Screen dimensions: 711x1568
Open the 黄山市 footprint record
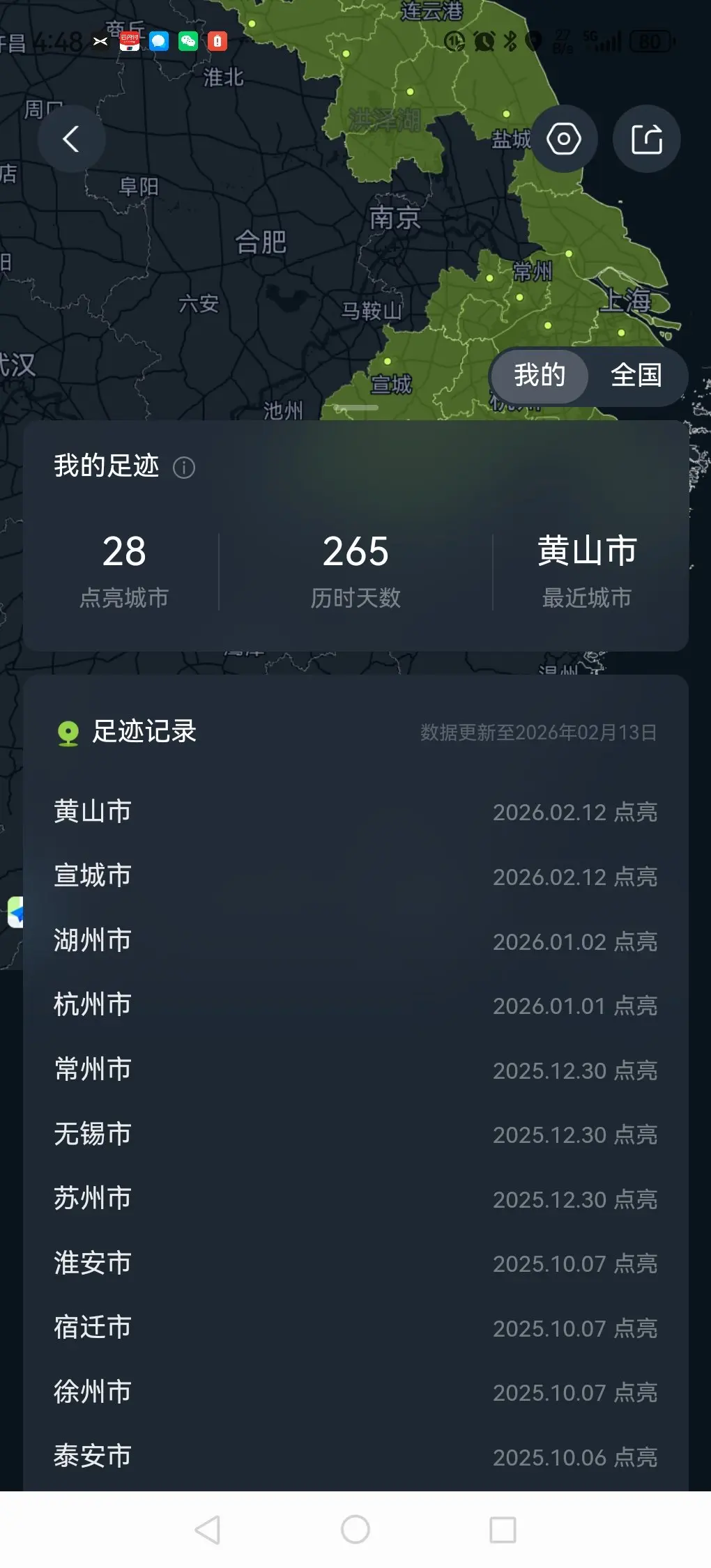[x=355, y=812]
